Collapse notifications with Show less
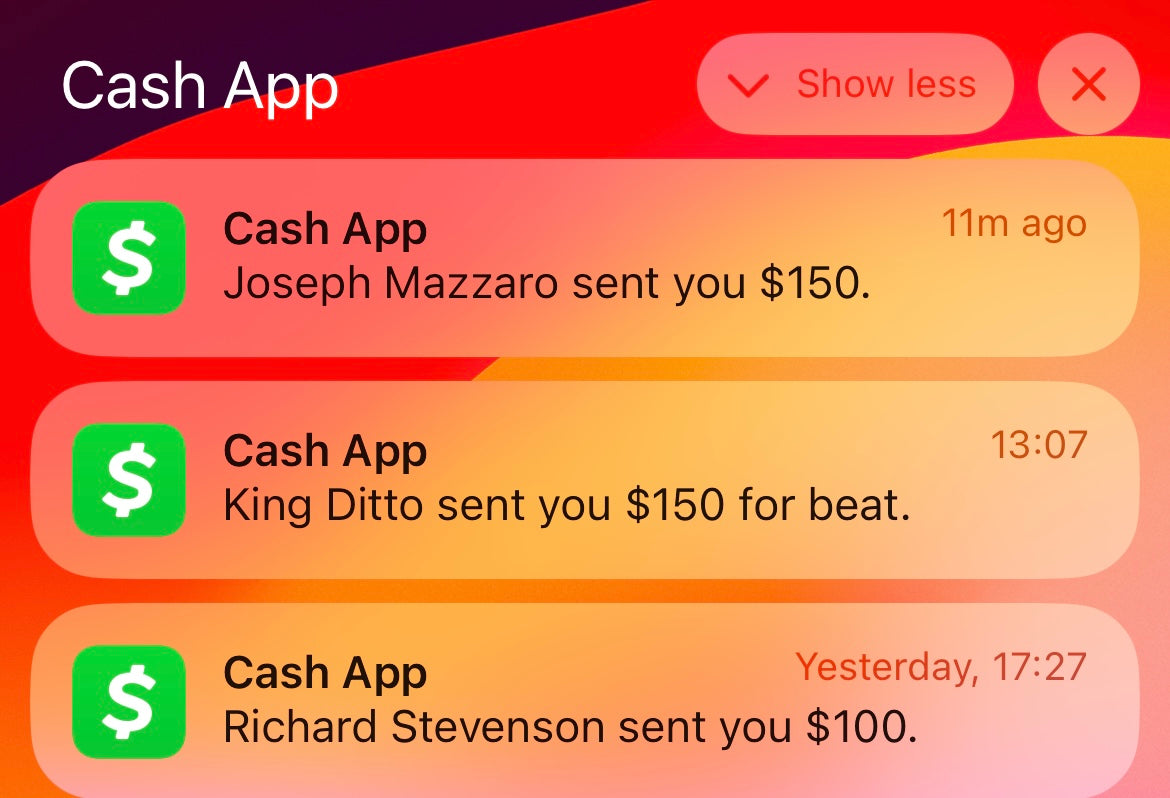The image size is (1170, 798). pos(855,85)
